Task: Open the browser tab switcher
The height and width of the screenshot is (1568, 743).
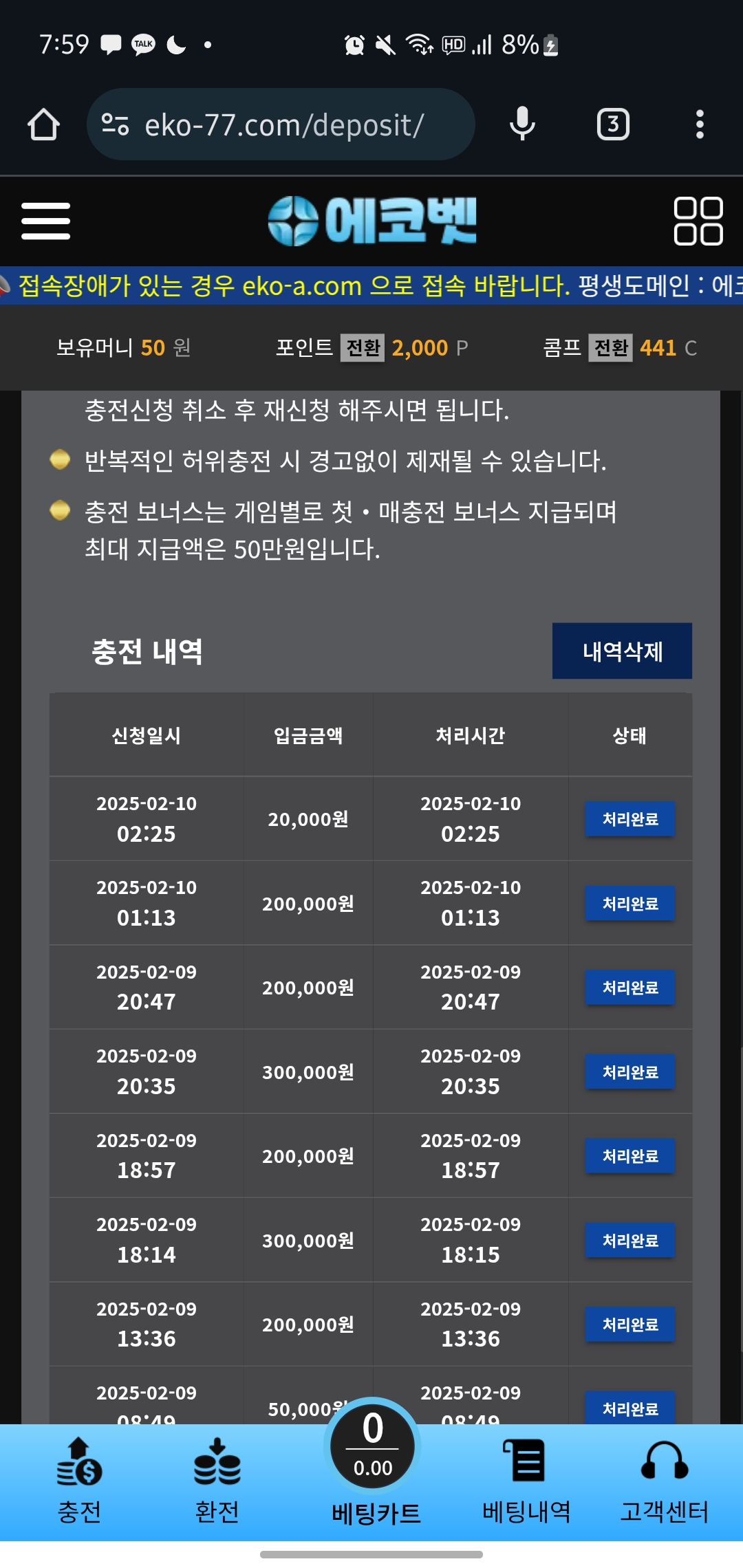Action: [x=612, y=124]
